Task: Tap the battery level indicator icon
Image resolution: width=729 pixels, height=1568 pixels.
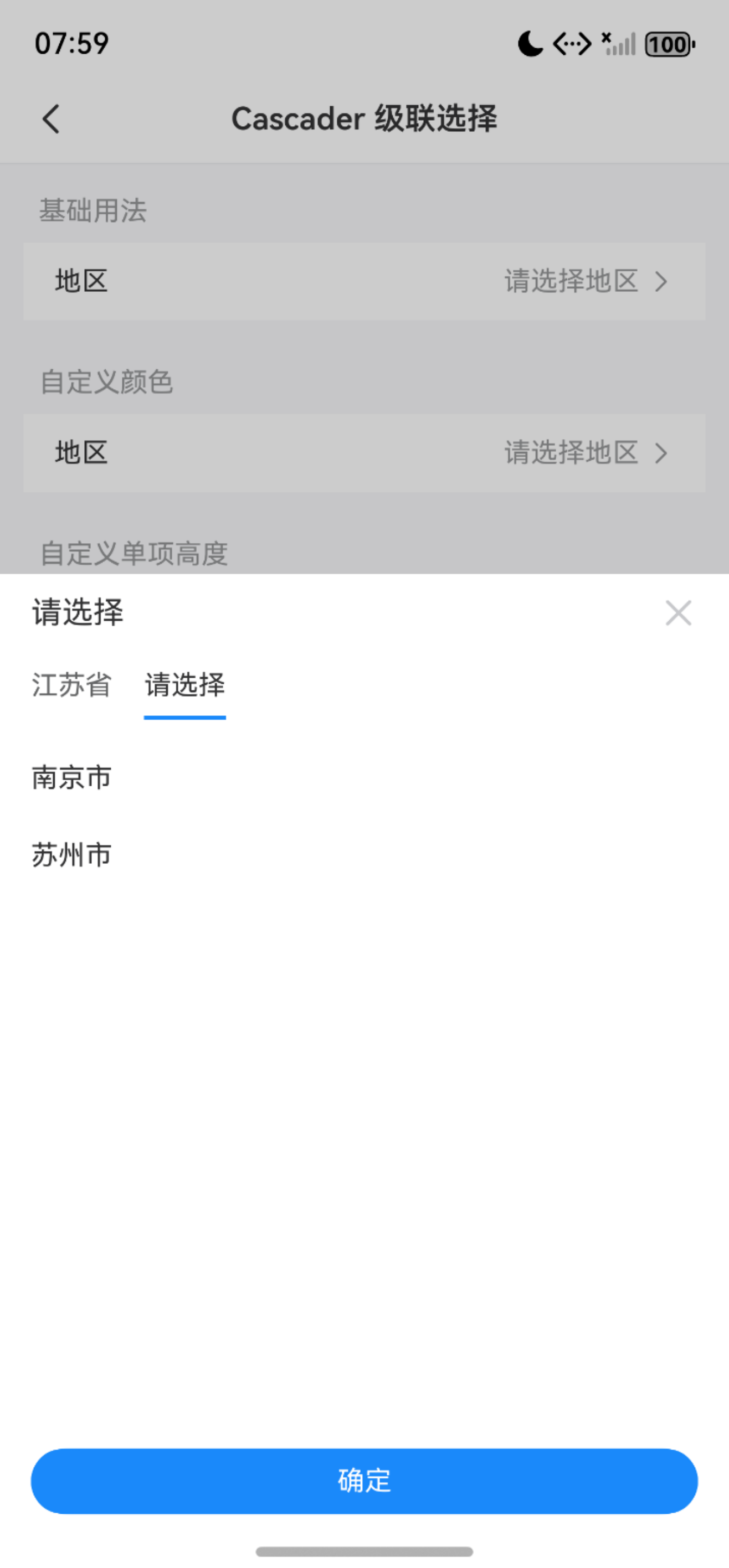Action: [x=669, y=43]
